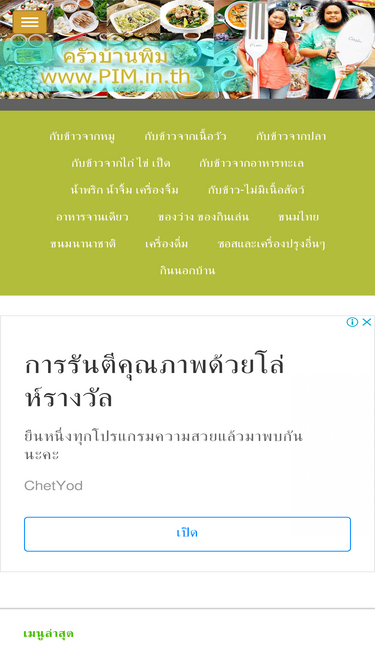Open the ad info icon
375x667 pixels.
click(x=352, y=322)
